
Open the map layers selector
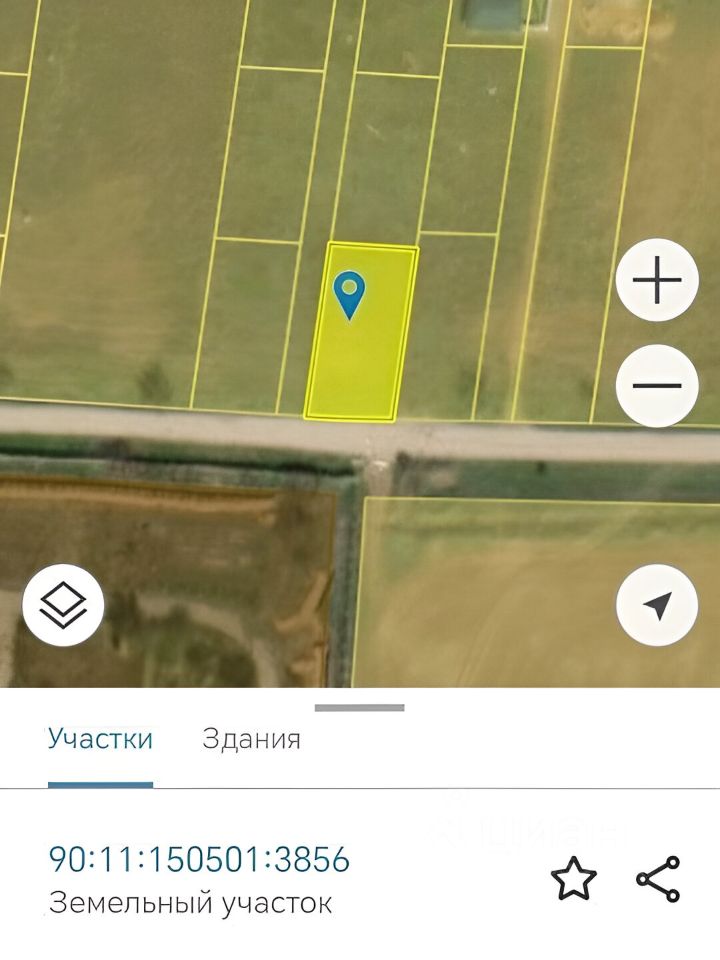(x=64, y=604)
